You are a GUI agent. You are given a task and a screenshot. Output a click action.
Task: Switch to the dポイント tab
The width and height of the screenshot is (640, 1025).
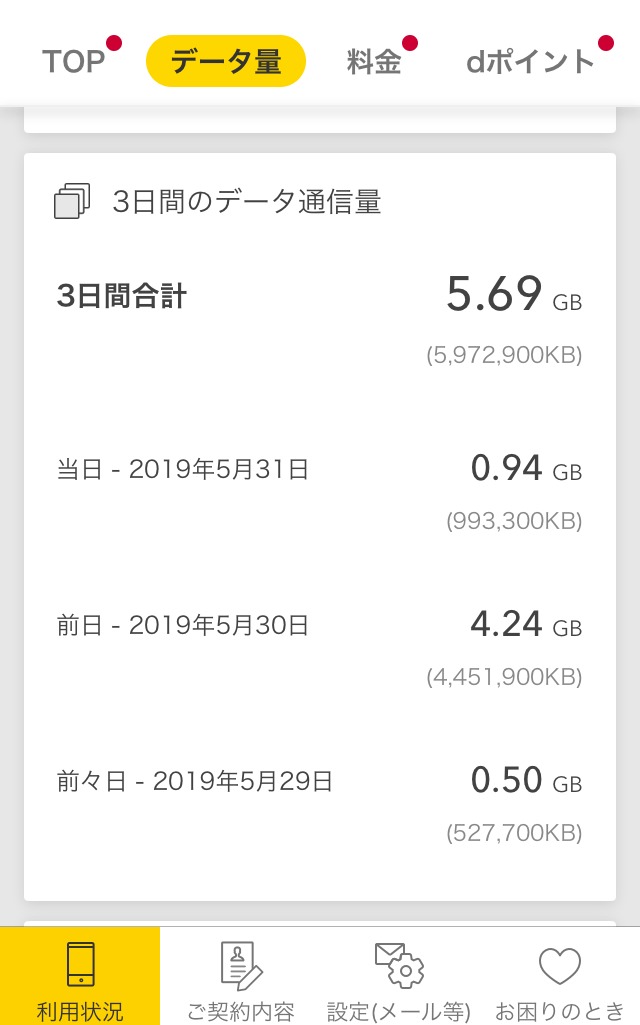pos(531,62)
